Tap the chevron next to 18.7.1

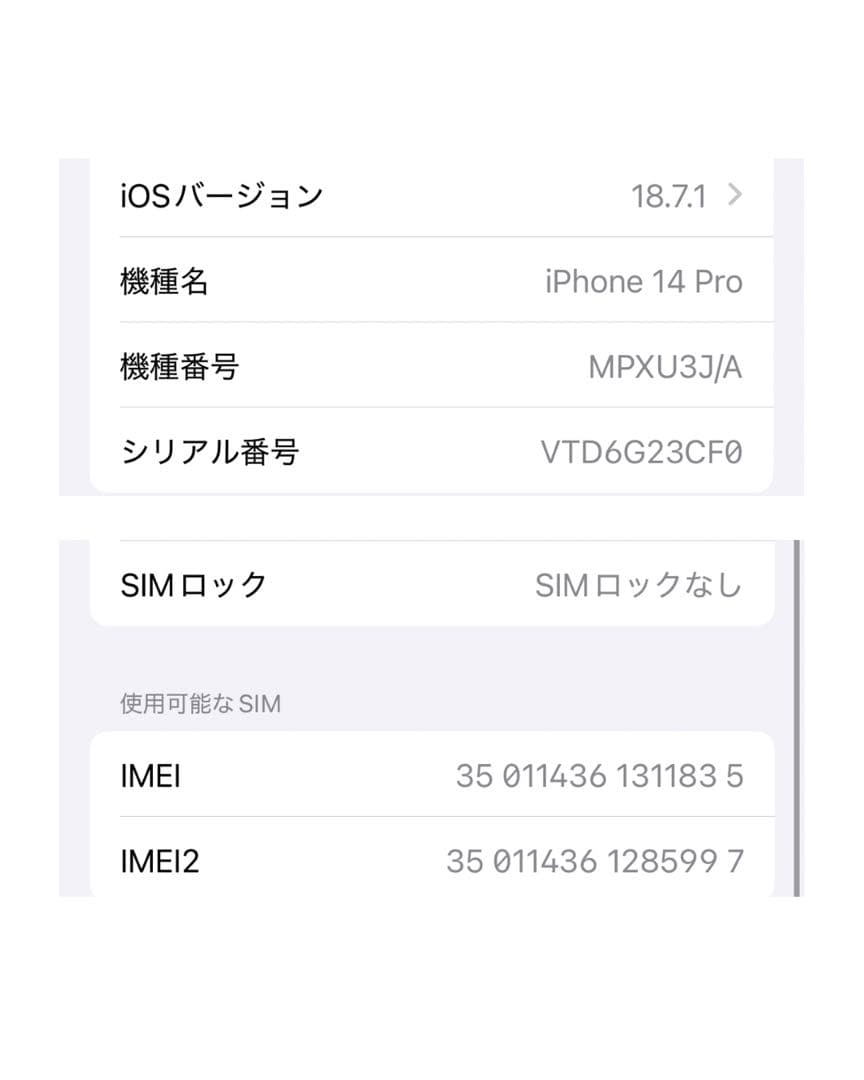(735, 195)
